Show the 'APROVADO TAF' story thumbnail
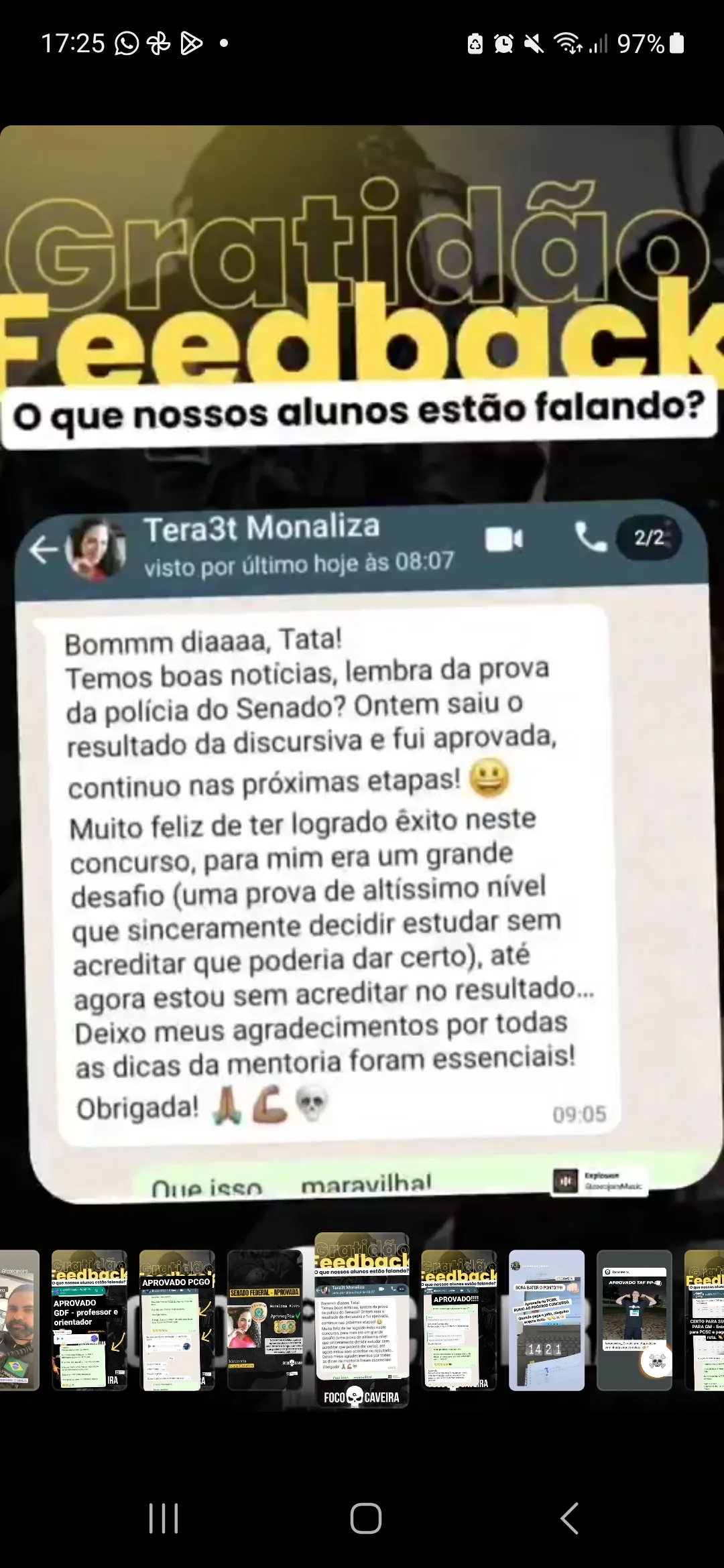The height and width of the screenshot is (1568, 724). tap(634, 1319)
